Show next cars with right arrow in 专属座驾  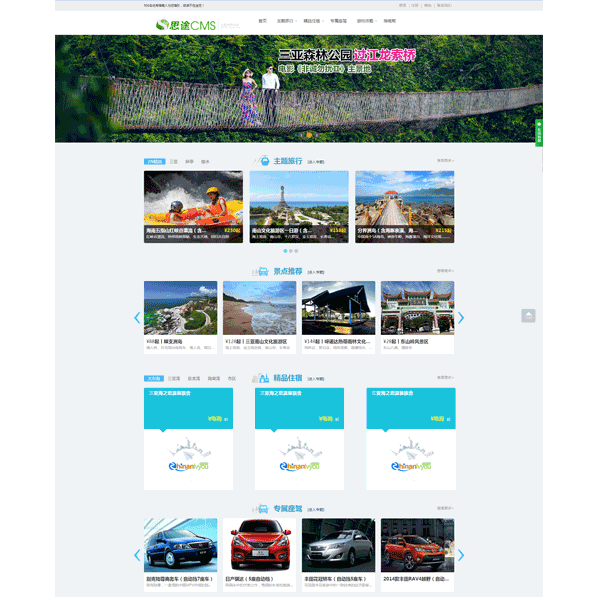pyautogui.click(x=461, y=555)
